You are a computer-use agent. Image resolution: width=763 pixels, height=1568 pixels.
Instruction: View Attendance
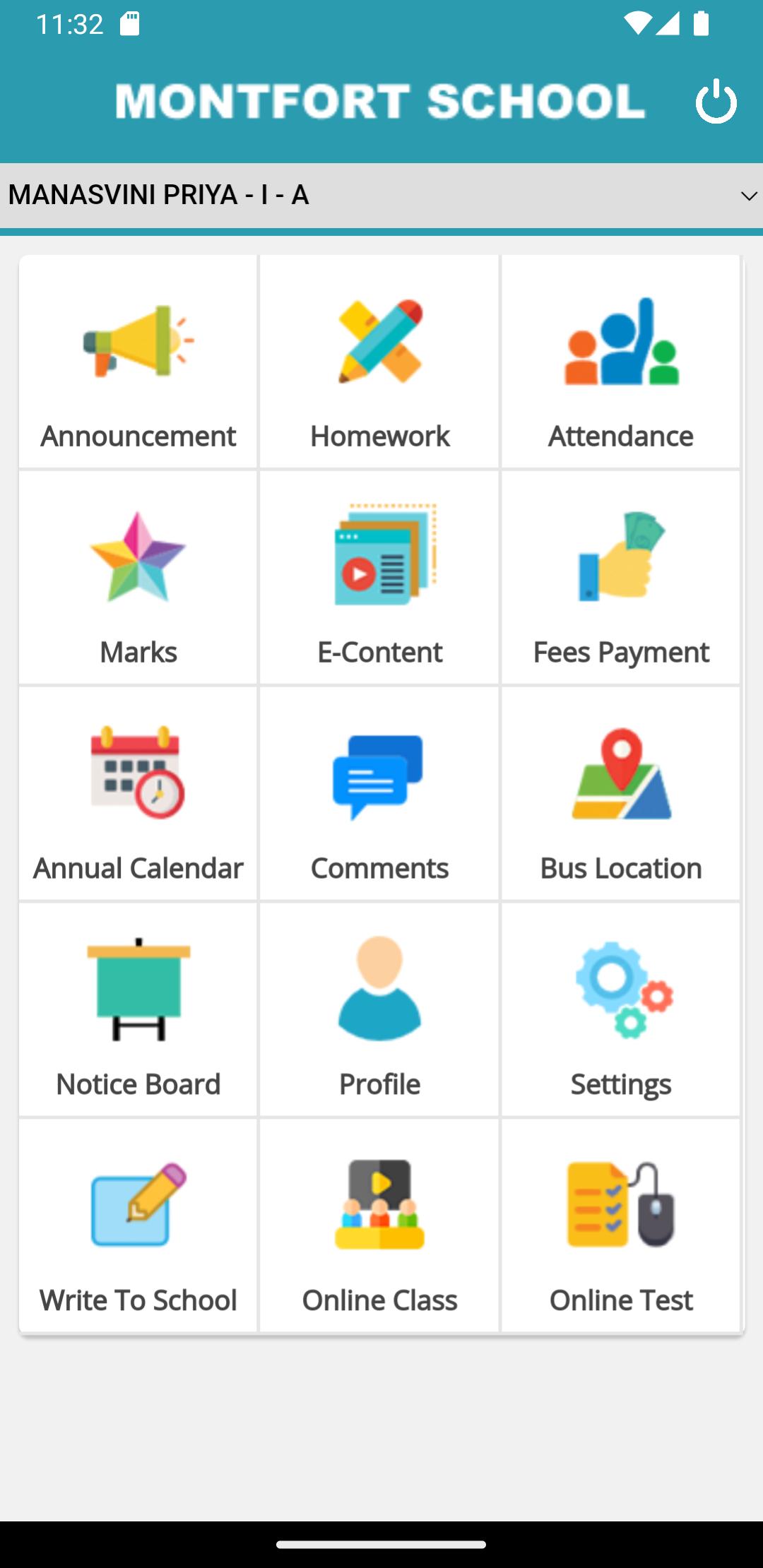click(x=621, y=362)
